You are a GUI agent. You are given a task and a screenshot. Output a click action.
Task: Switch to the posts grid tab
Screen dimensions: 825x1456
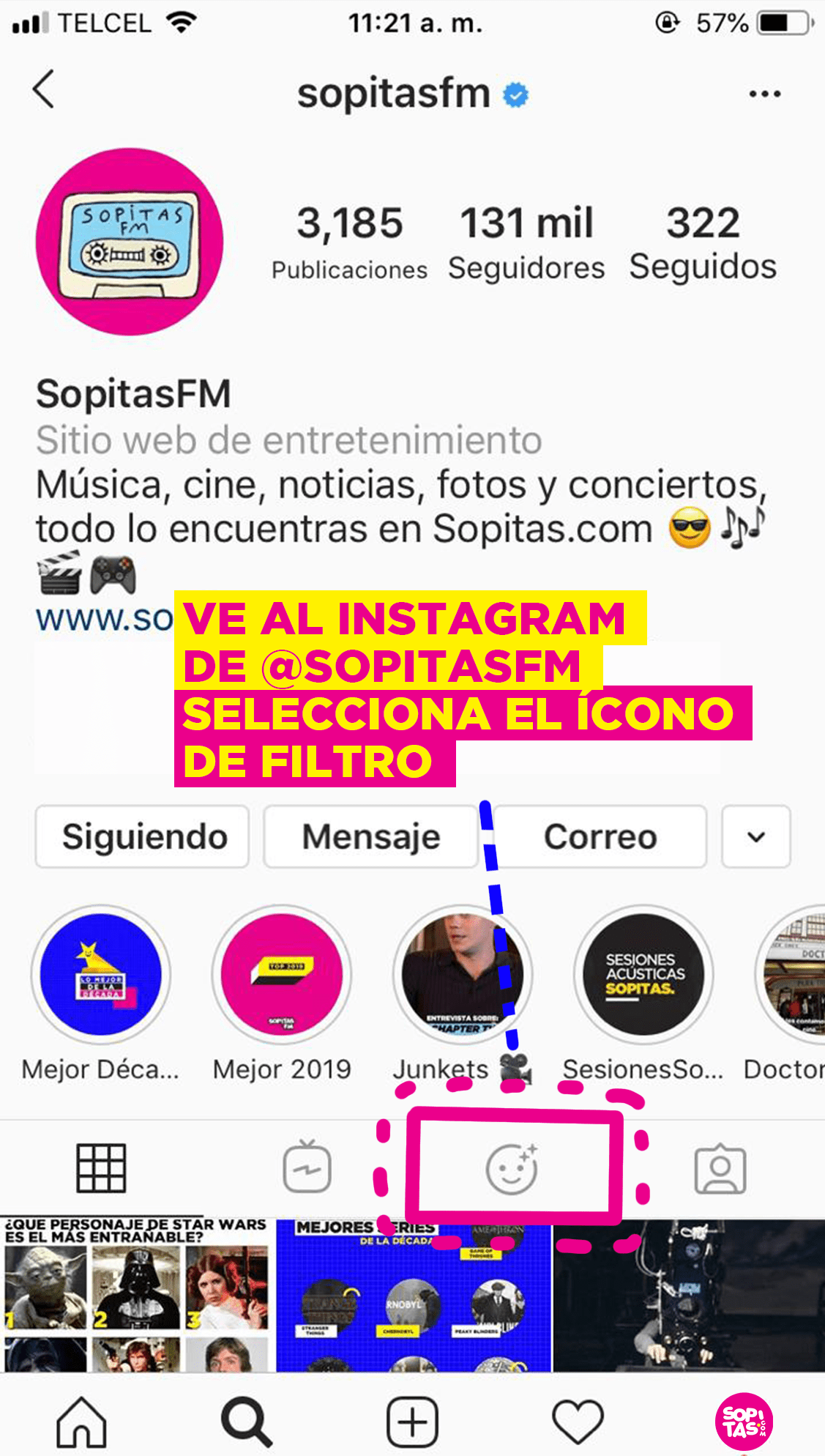pyautogui.click(x=101, y=1168)
